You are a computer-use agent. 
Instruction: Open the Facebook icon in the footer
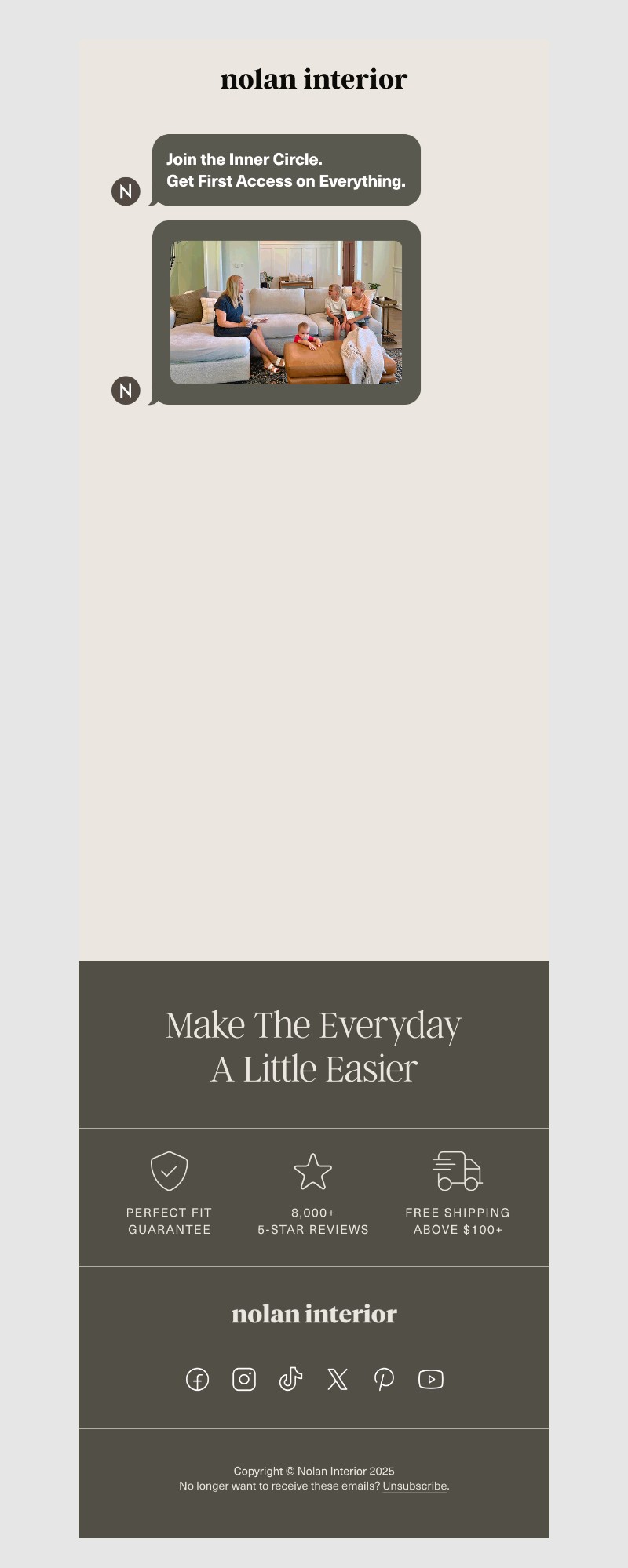[x=197, y=1379]
